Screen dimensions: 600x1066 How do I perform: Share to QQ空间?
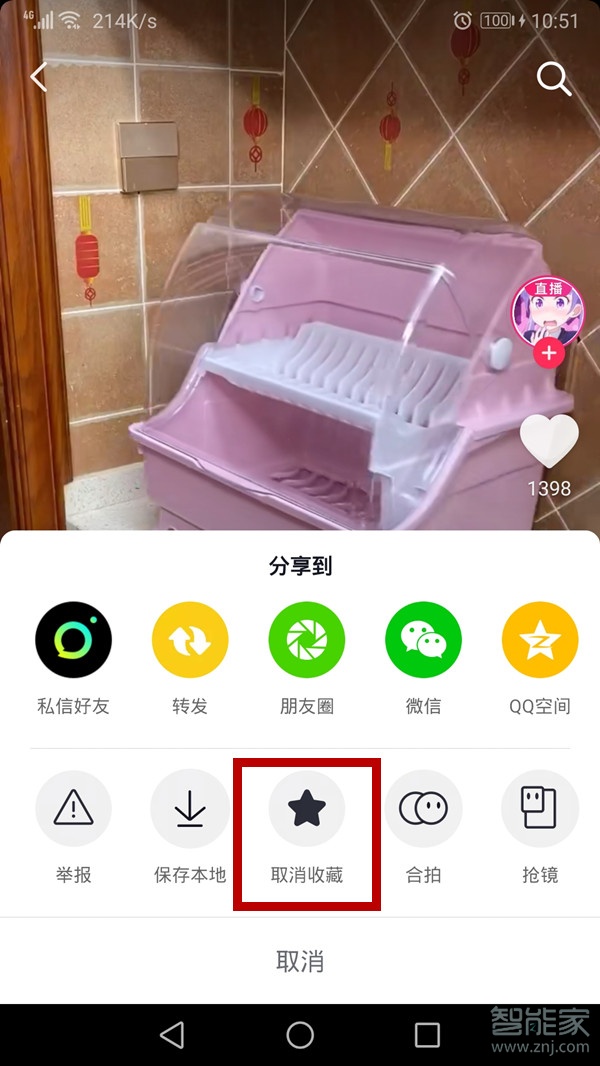tap(540, 641)
